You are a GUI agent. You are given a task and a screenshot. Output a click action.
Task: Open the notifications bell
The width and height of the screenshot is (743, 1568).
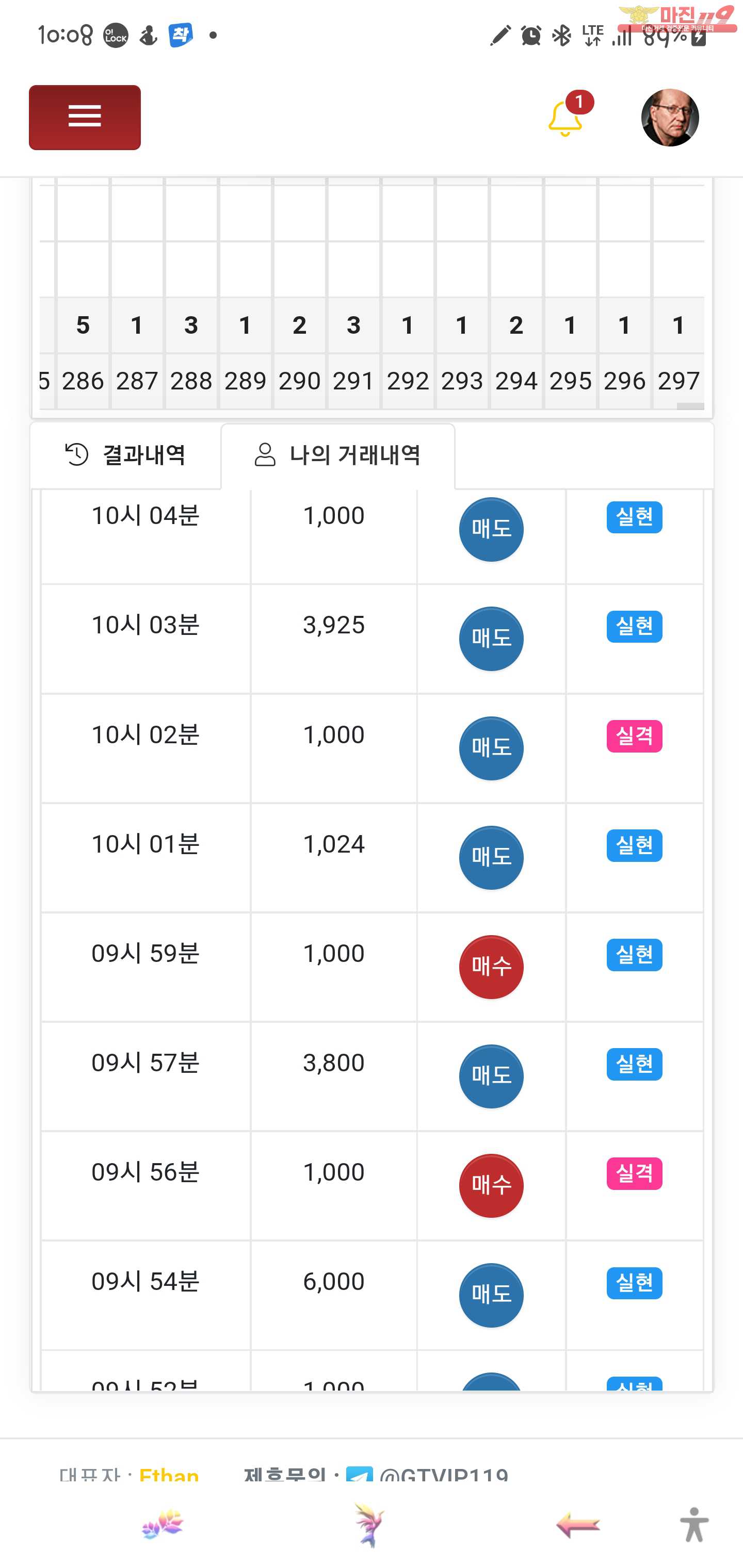[564, 118]
